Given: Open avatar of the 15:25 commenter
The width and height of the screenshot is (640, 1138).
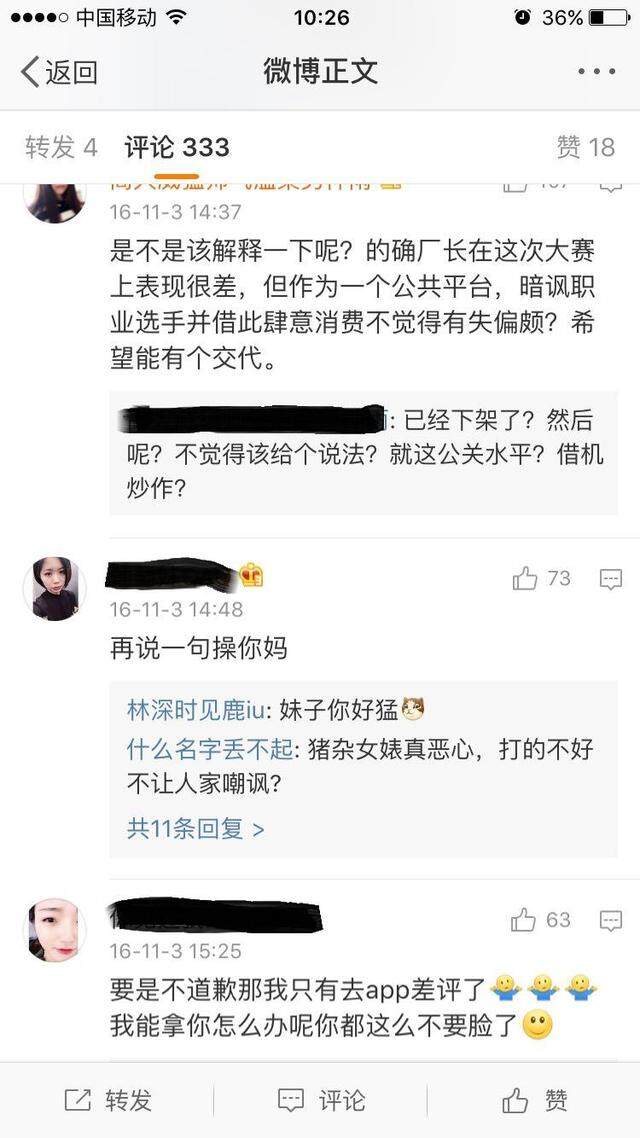Looking at the screenshot, I should pos(55,929).
